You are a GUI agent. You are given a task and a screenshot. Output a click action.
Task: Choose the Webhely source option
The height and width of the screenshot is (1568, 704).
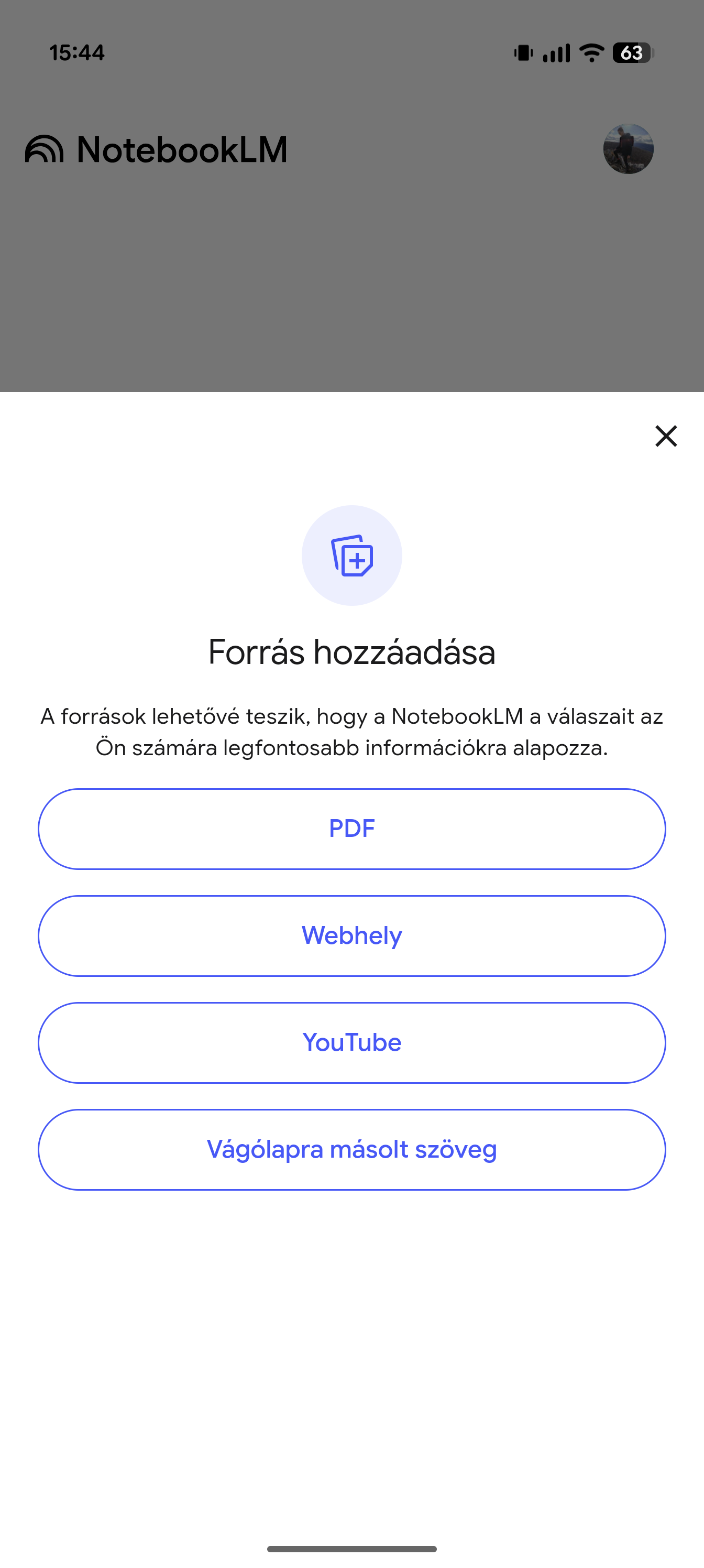pyautogui.click(x=351, y=935)
